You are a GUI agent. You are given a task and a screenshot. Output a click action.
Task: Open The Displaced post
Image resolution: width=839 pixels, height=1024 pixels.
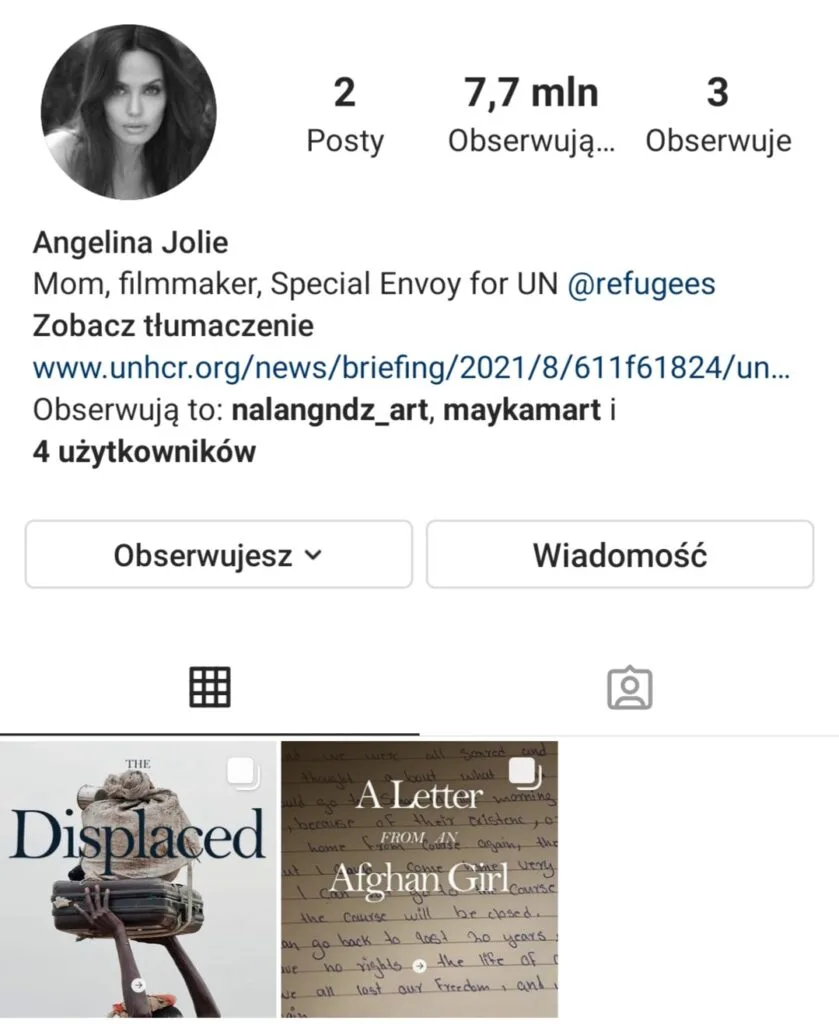click(x=138, y=878)
